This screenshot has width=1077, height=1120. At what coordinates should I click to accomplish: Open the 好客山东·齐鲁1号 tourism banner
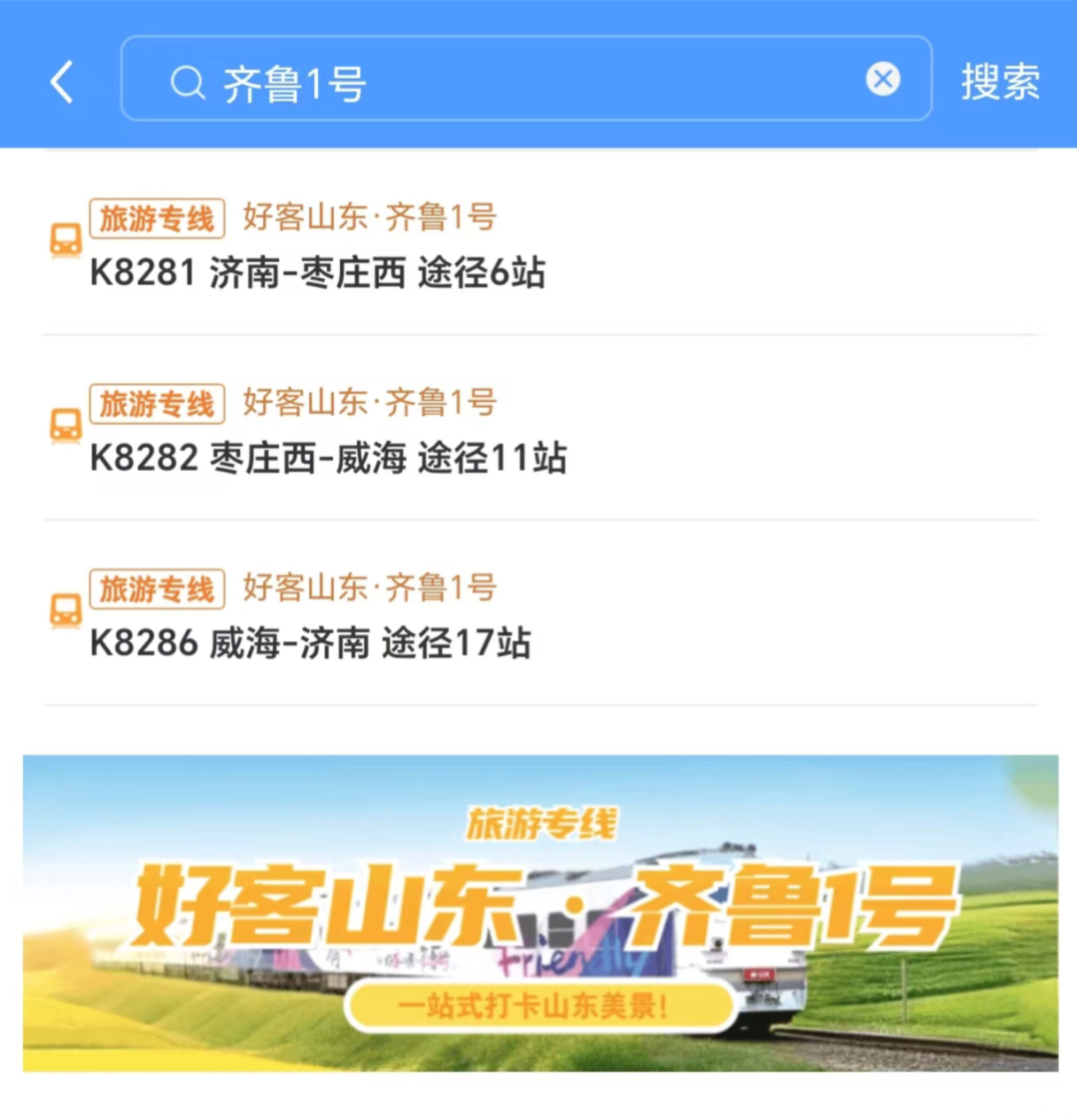[539, 913]
